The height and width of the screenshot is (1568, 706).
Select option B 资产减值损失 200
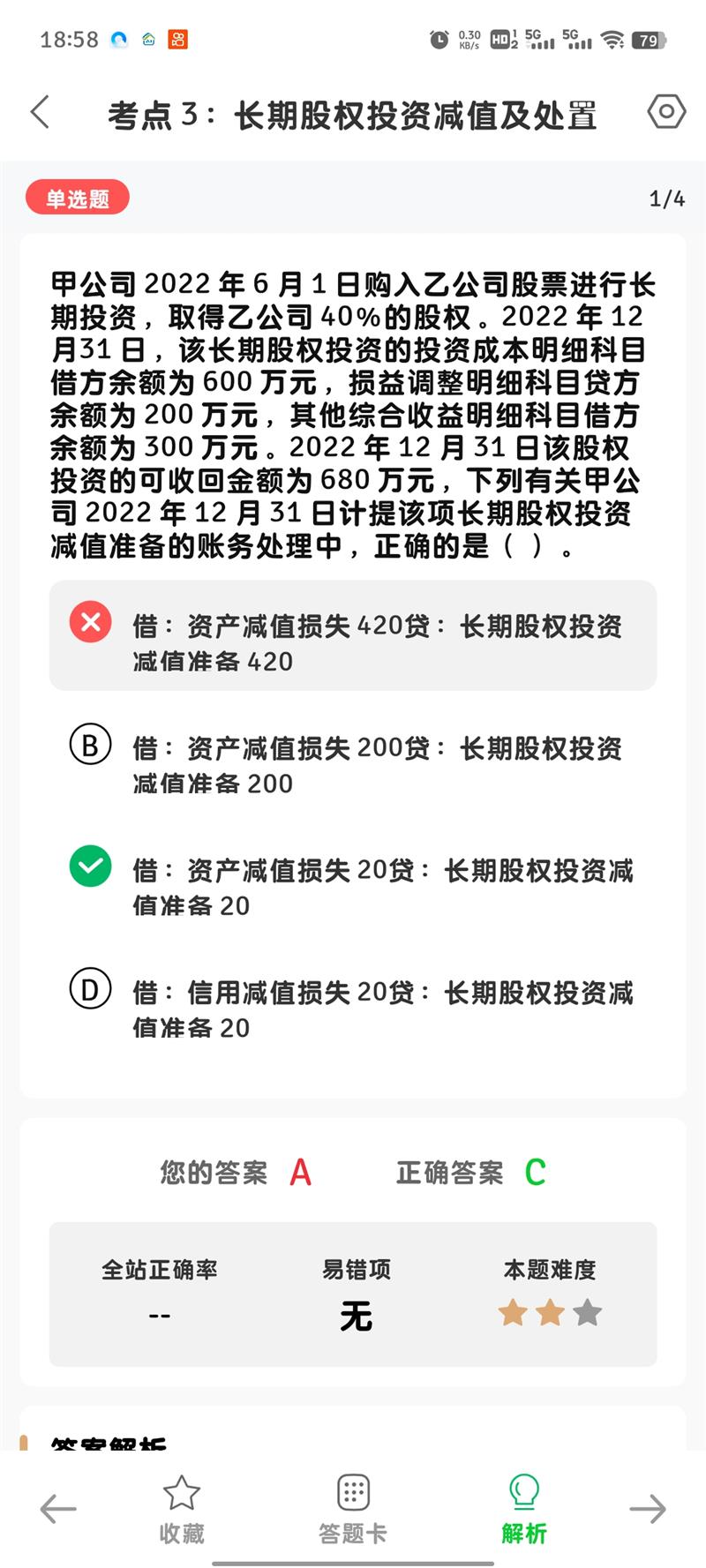pyautogui.click(x=353, y=764)
